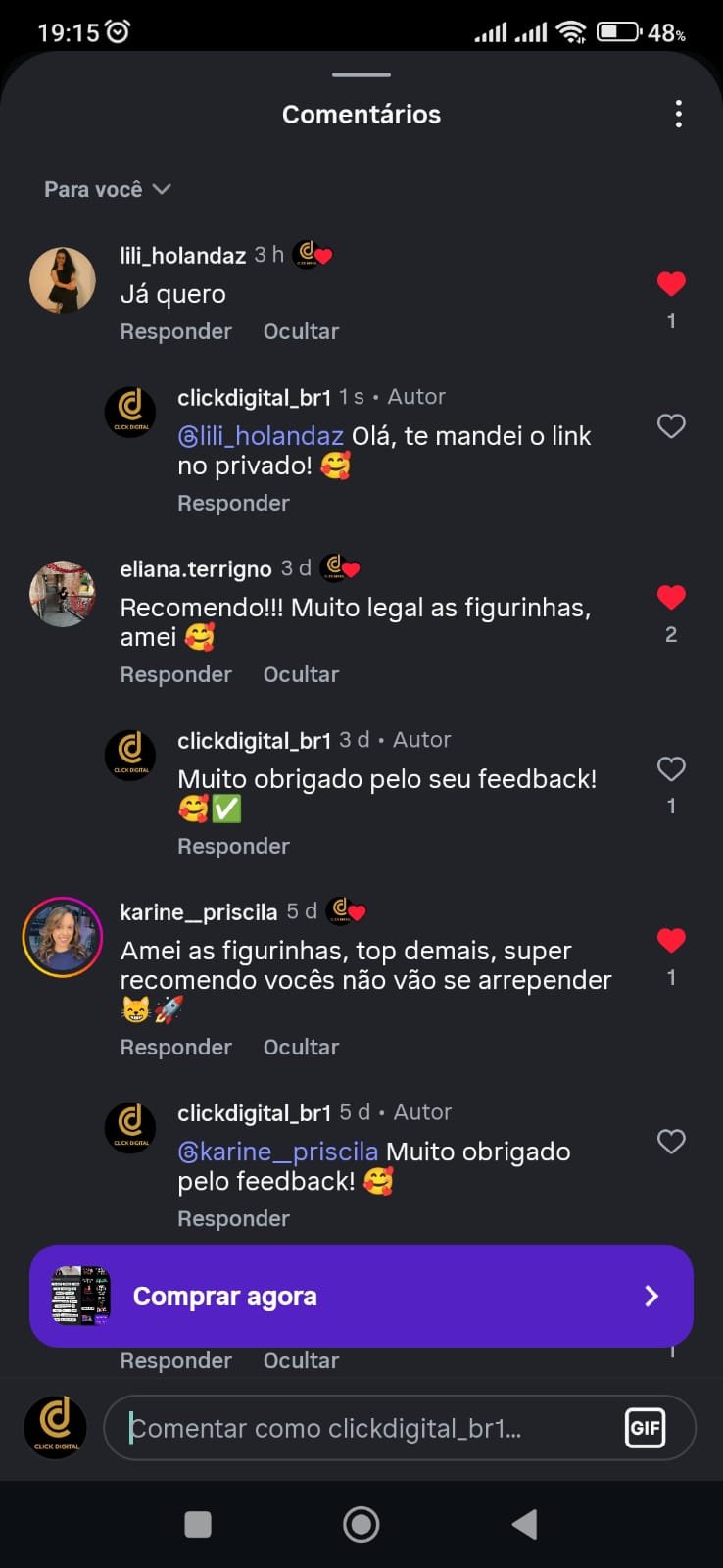723x1568 pixels.
Task: Unlike karine__priscila's figurinhas comment
Action: (670, 941)
